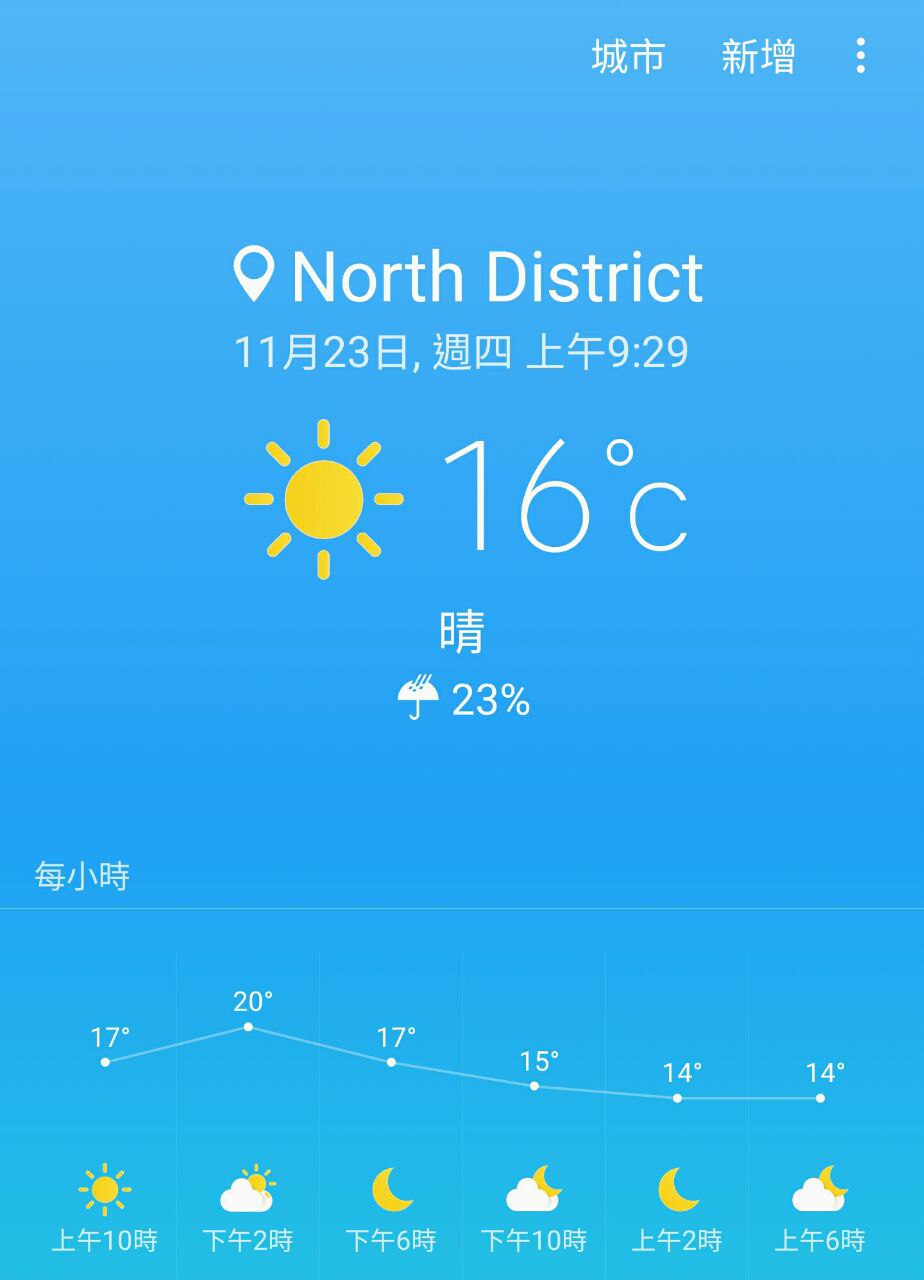
Task: Tap 新增 to add a city
Action: tap(758, 57)
